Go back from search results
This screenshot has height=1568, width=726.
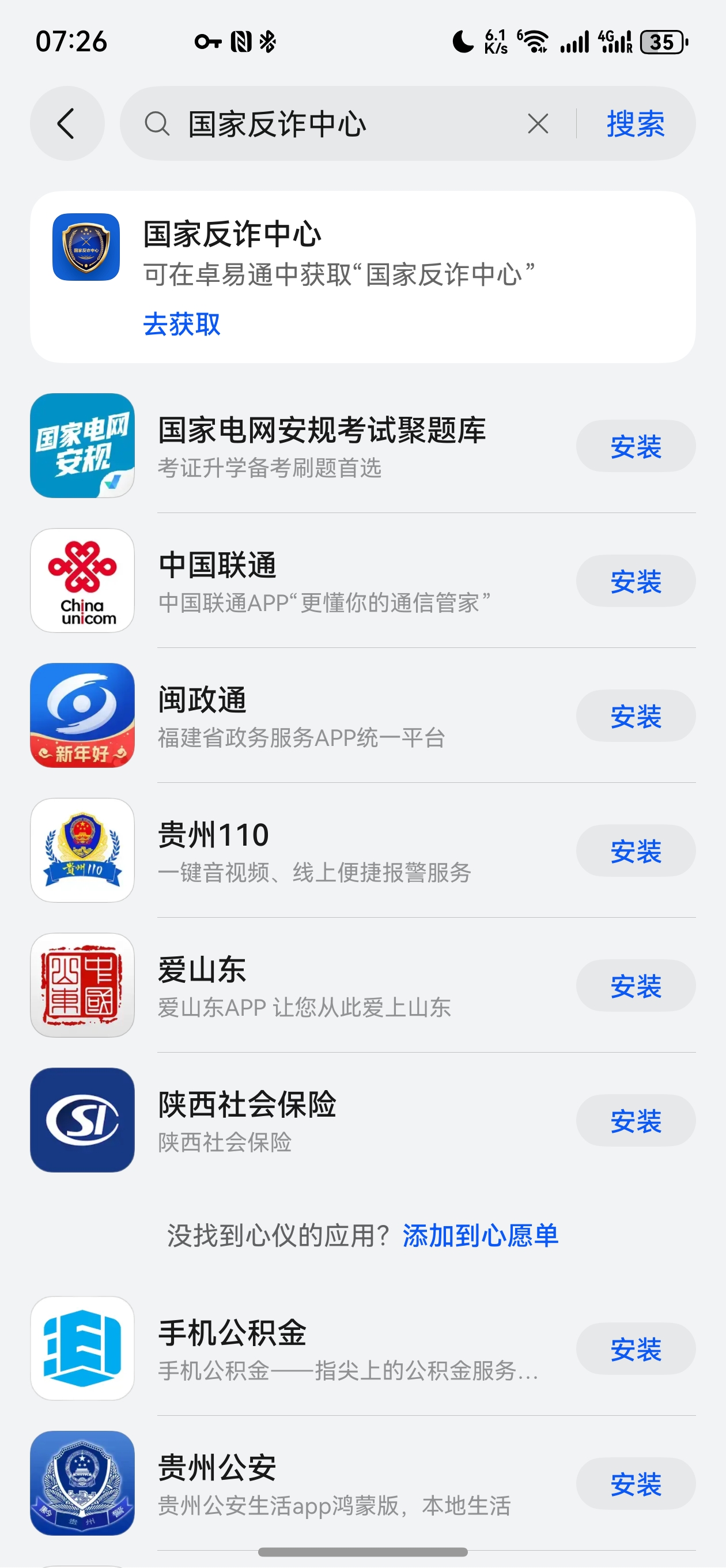click(x=67, y=123)
